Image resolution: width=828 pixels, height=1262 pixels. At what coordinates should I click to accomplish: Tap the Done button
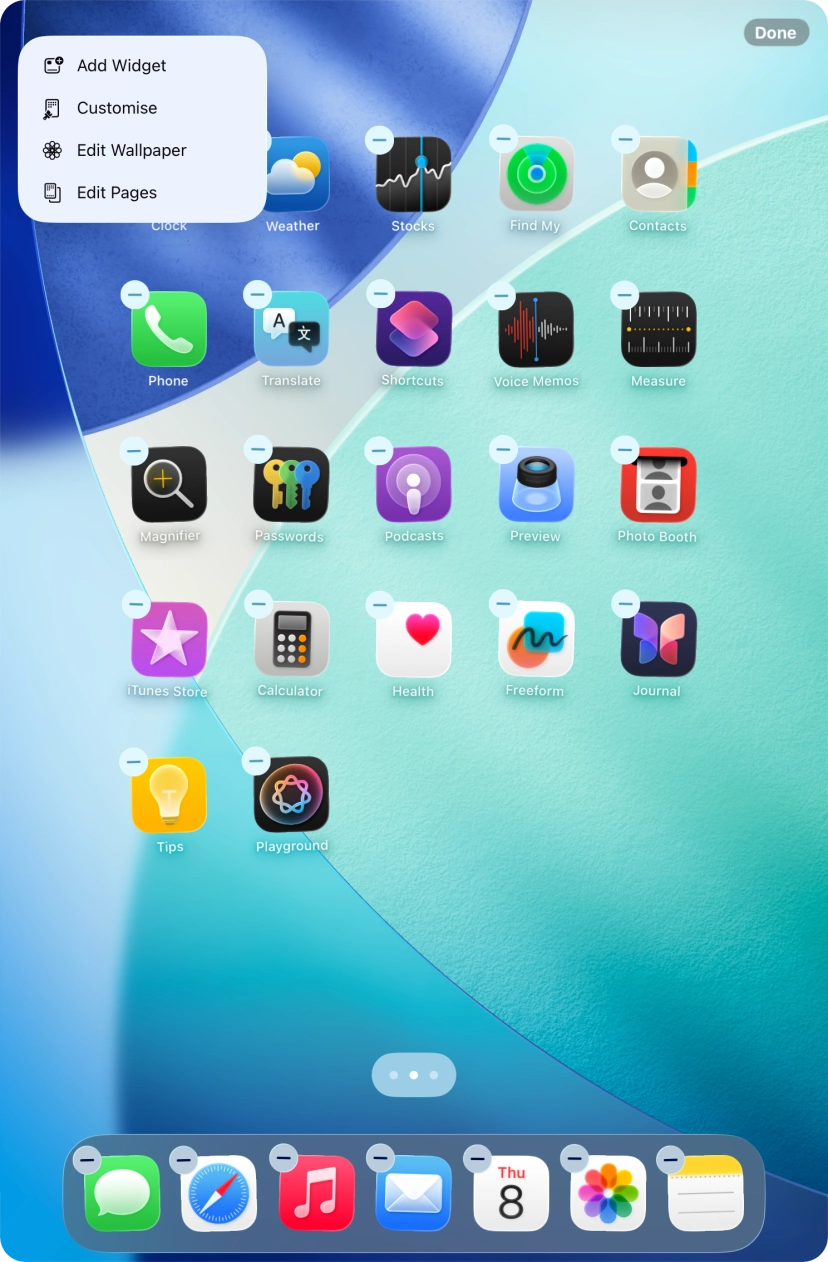coord(775,32)
